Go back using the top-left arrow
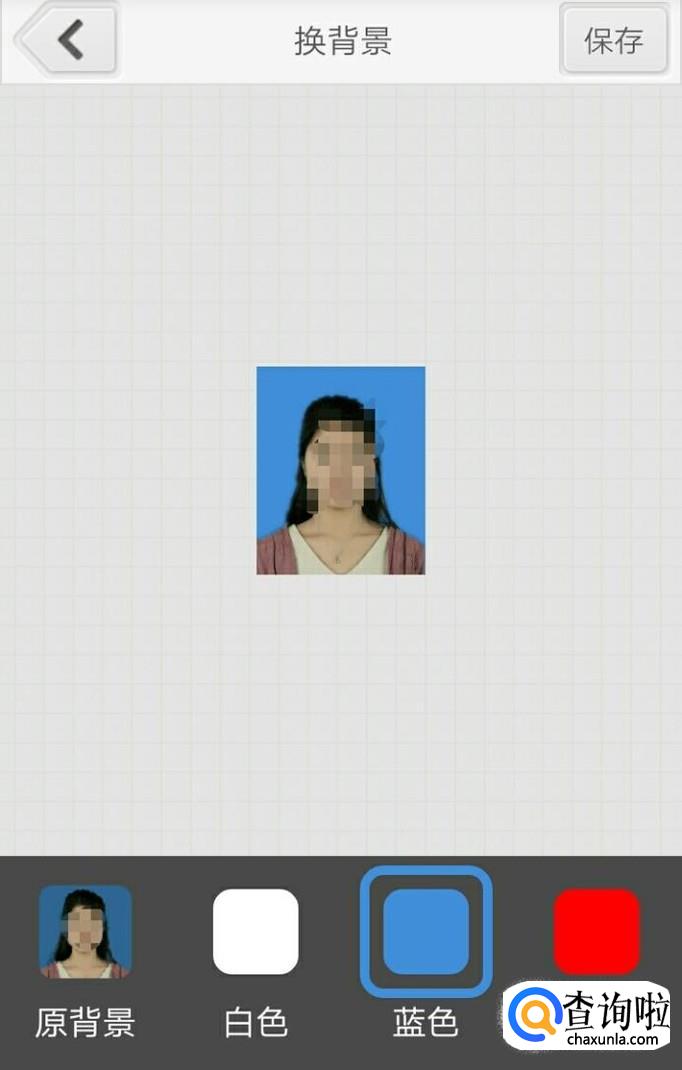 [x=66, y=41]
